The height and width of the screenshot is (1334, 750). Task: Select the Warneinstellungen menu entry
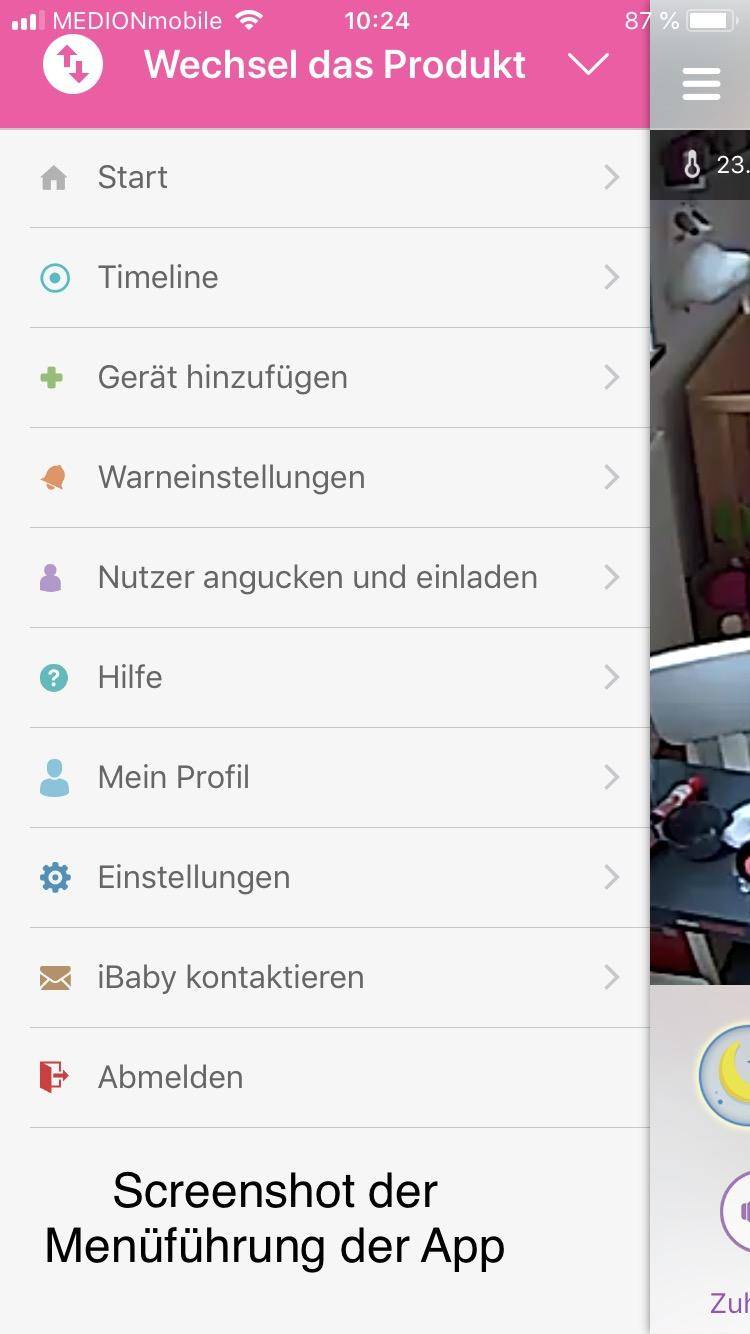pyautogui.click(x=231, y=477)
